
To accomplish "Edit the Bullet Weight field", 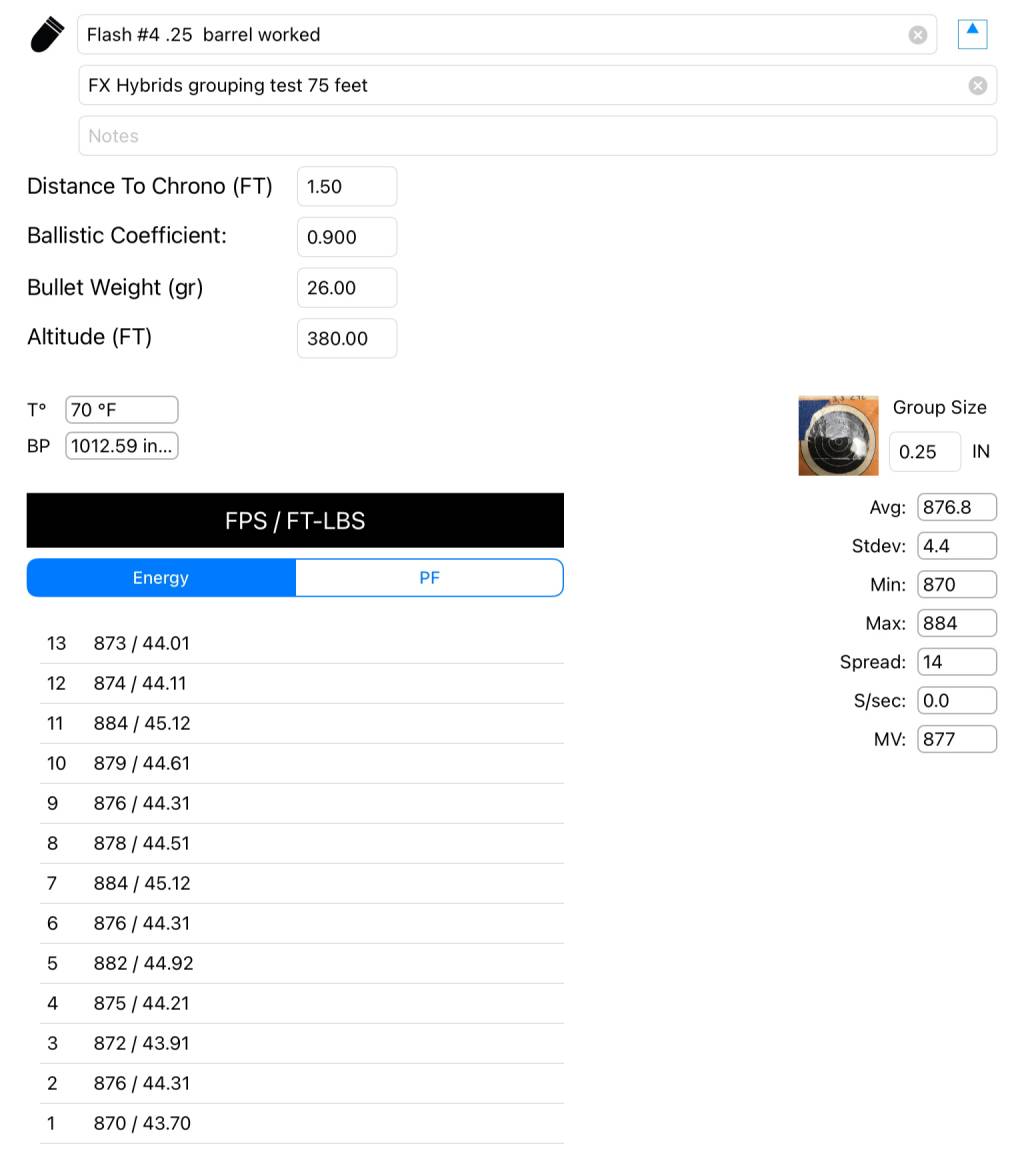I will pyautogui.click(x=346, y=288).
